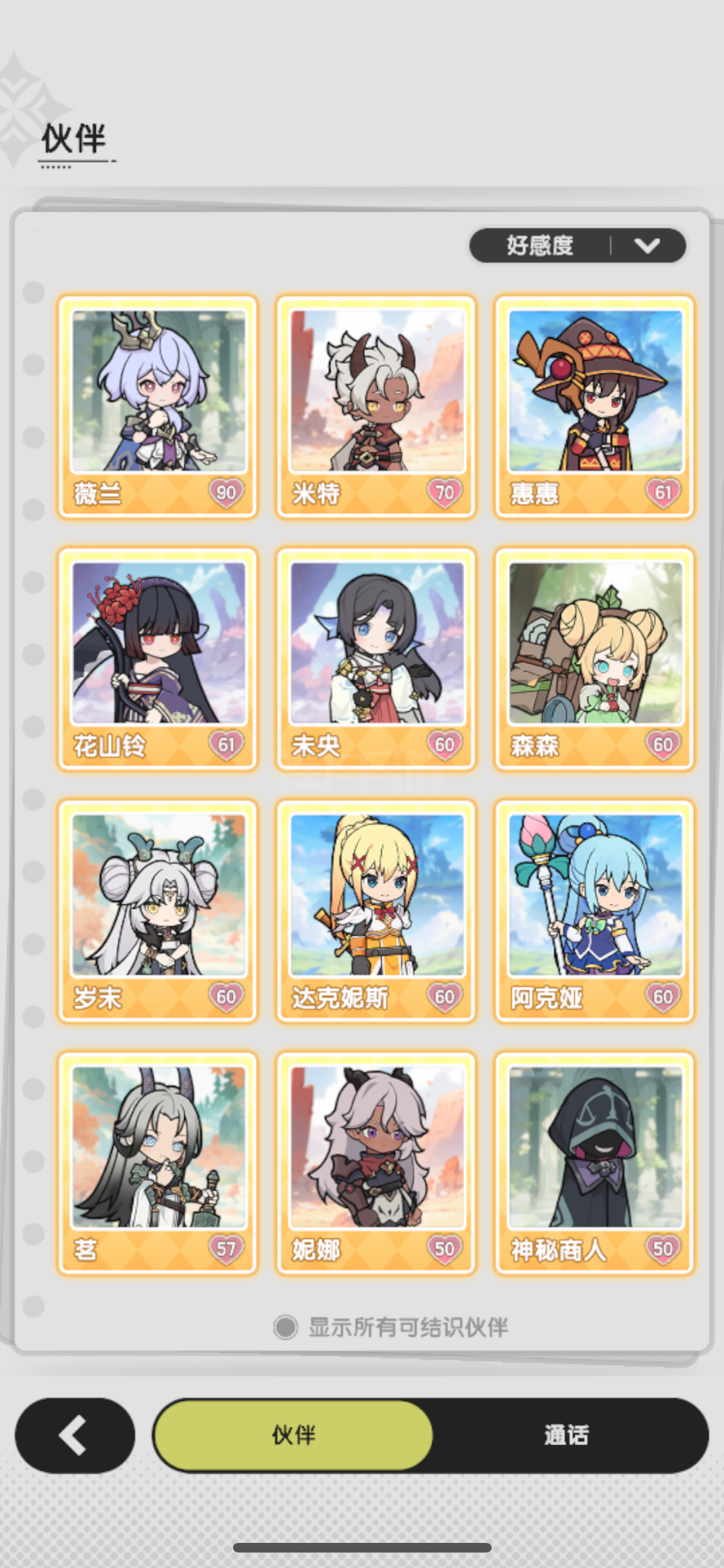Open companion card 米特
This screenshot has height=1568, width=724.
[x=376, y=407]
